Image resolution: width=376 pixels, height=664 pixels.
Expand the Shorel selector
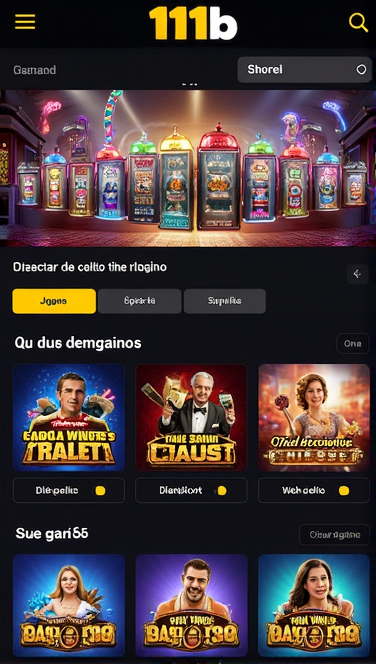(304, 69)
